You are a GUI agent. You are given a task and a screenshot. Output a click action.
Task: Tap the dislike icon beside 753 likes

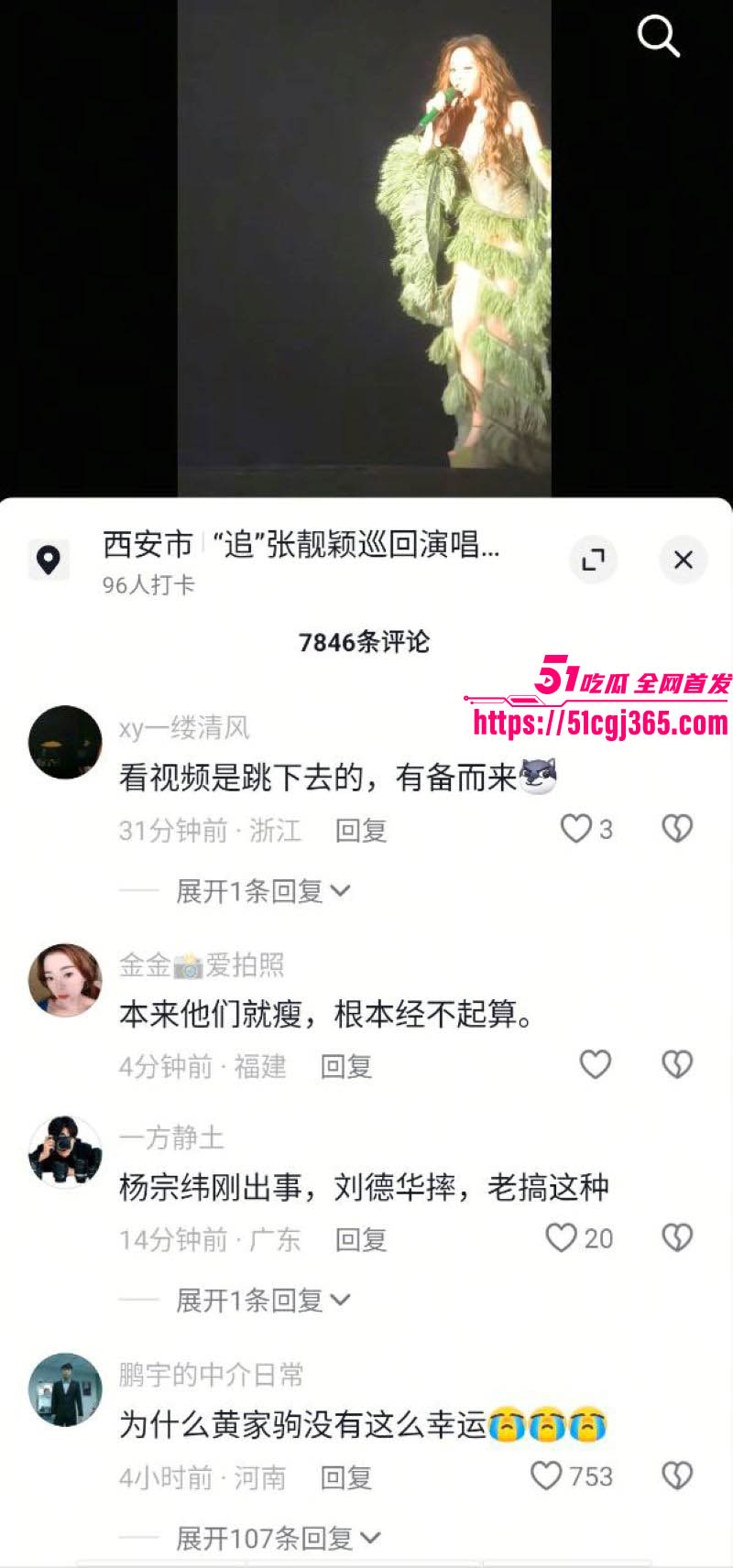676,1475
